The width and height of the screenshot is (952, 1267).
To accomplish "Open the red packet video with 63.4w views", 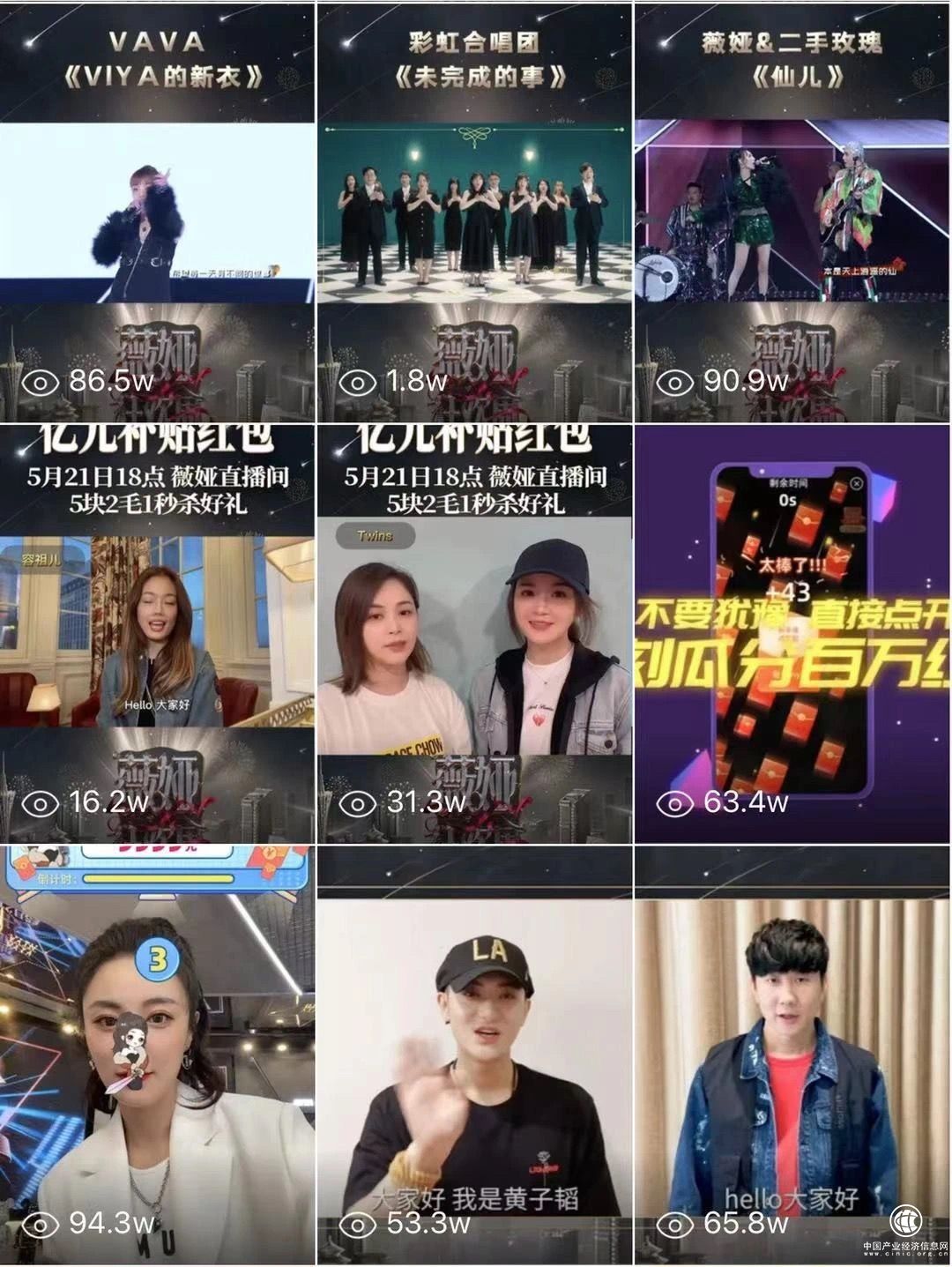I will [x=792, y=633].
